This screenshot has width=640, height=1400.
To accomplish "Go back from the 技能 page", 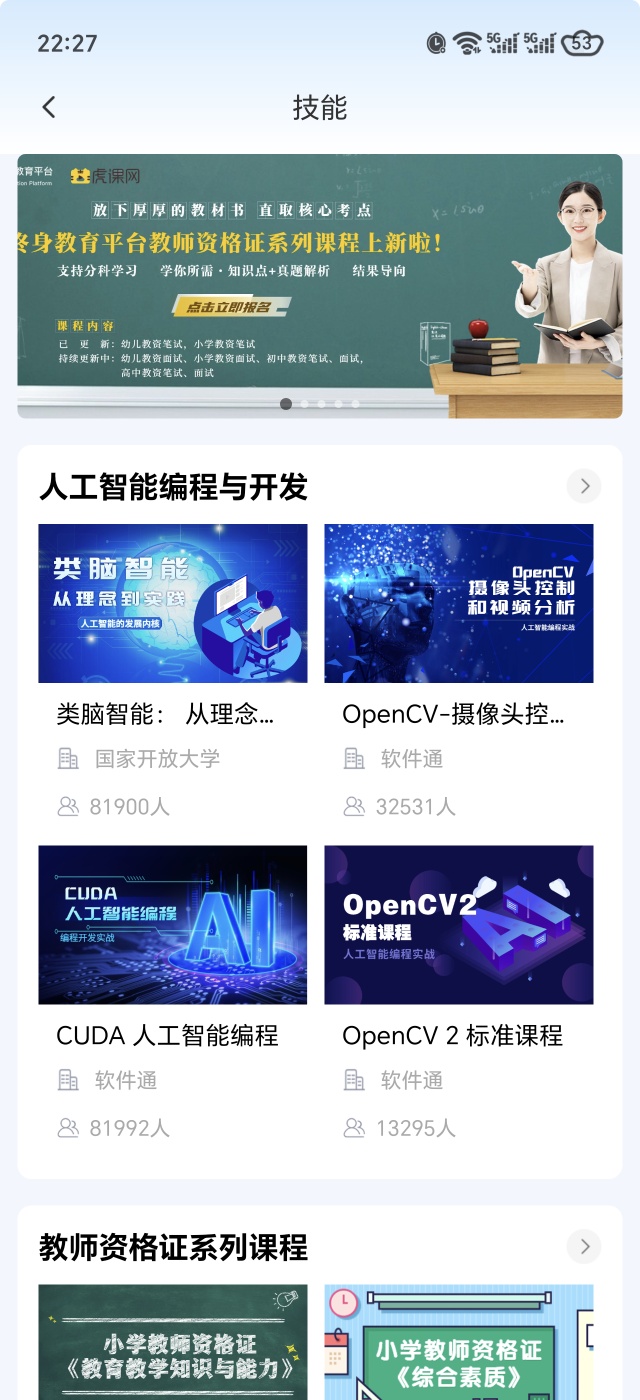I will click(49, 107).
